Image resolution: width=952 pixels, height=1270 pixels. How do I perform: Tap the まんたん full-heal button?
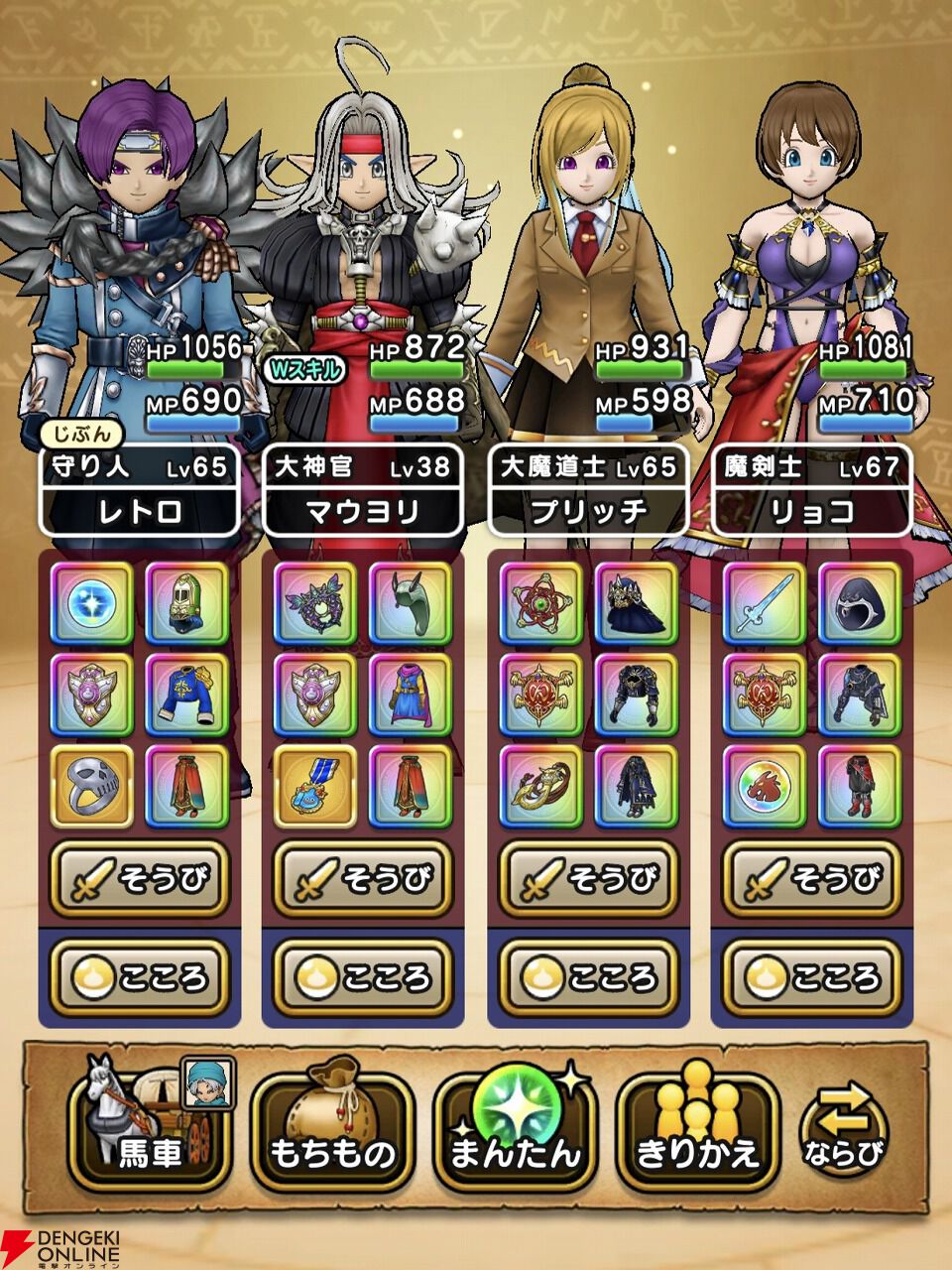516,1132
